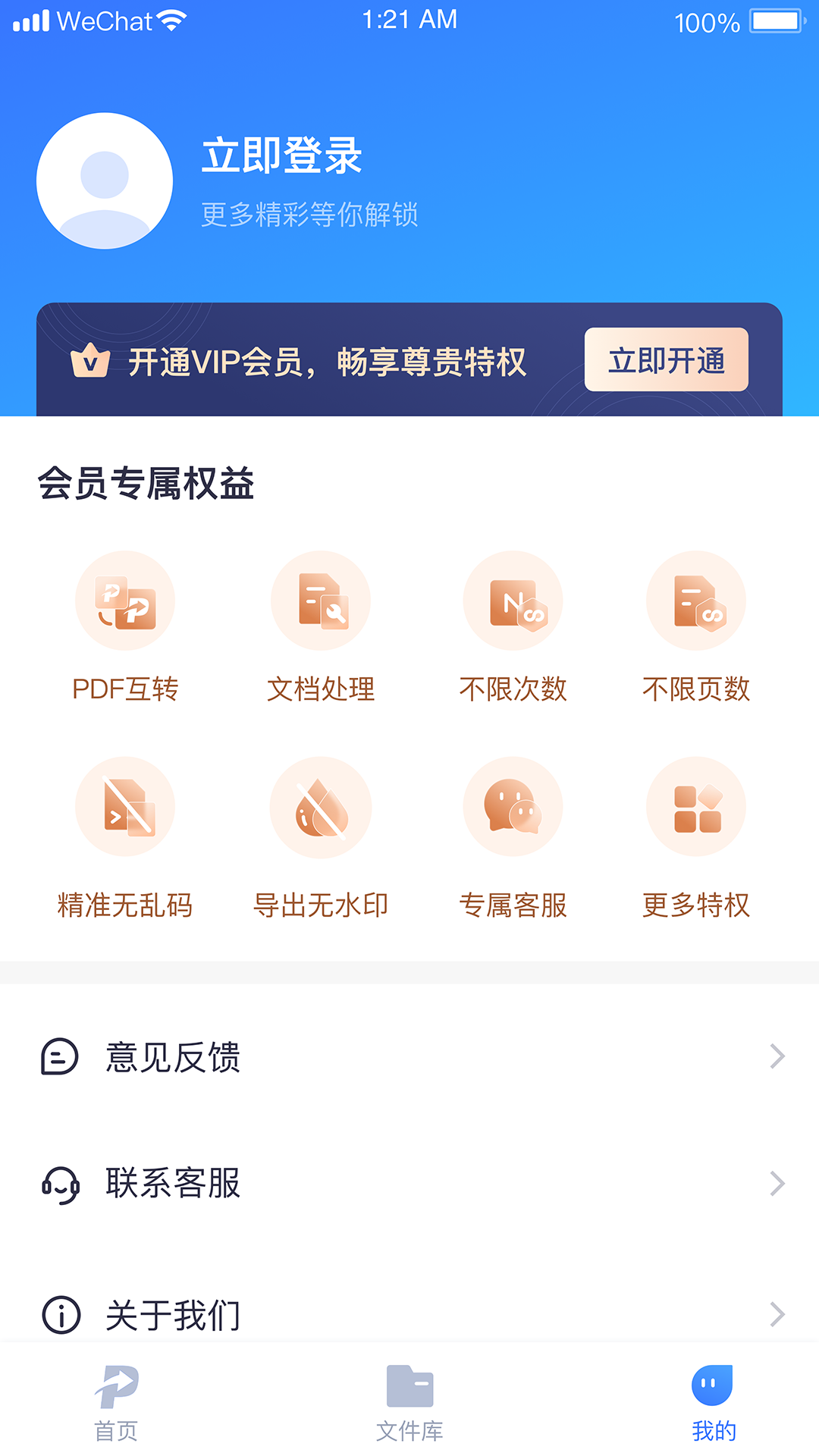
Task: Tap 立即登录 to log in
Action: click(281, 155)
